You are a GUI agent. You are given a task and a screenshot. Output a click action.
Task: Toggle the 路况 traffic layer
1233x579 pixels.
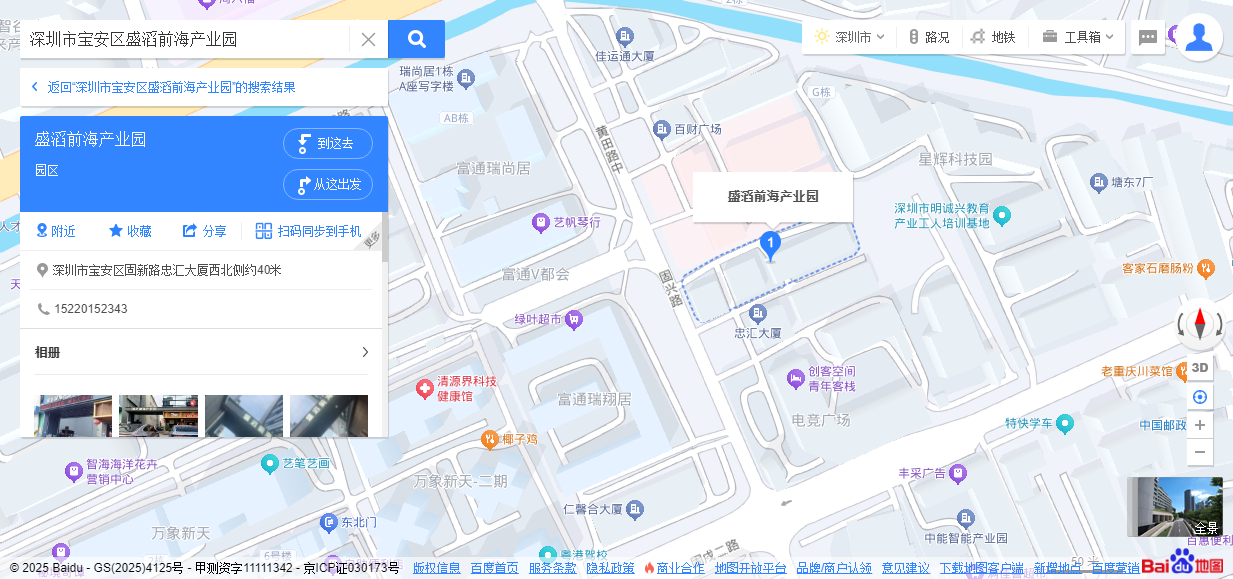(928, 37)
